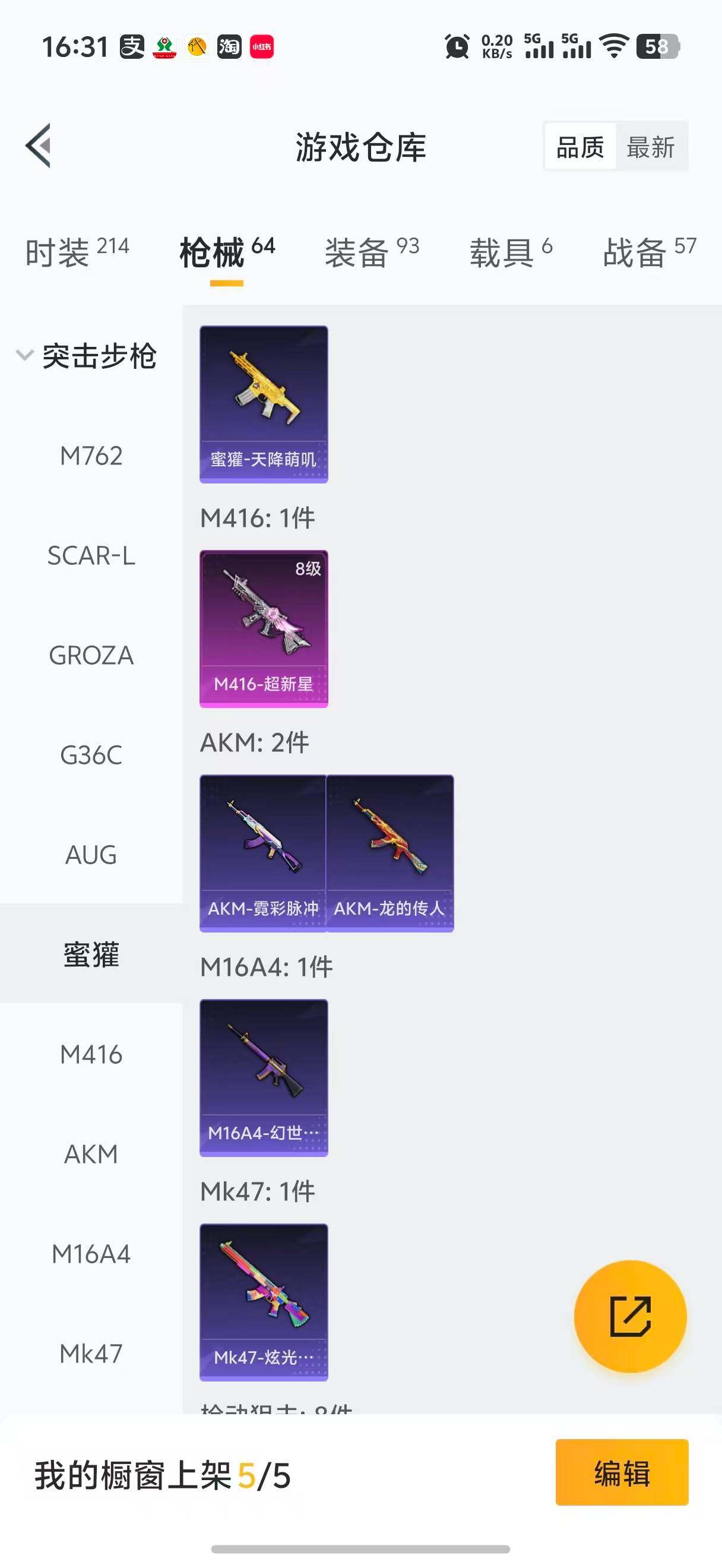Tap the floating share button

(x=630, y=1317)
